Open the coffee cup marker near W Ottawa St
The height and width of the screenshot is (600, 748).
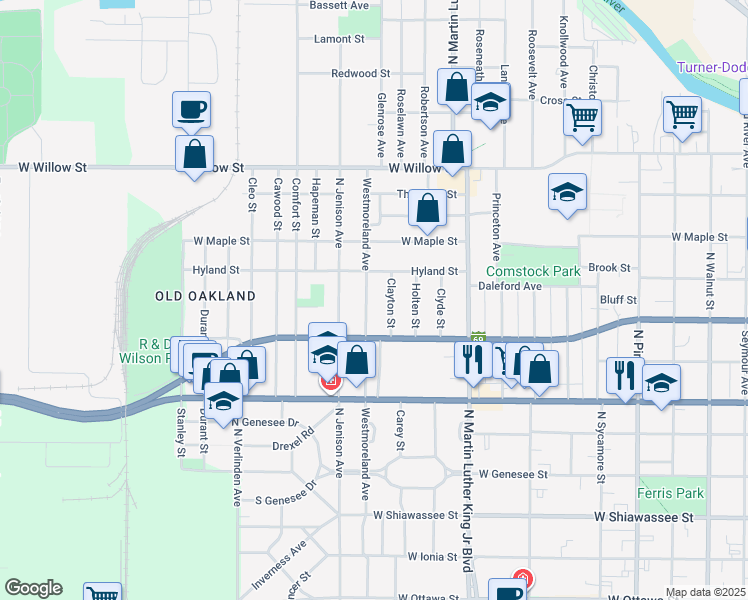508,590
